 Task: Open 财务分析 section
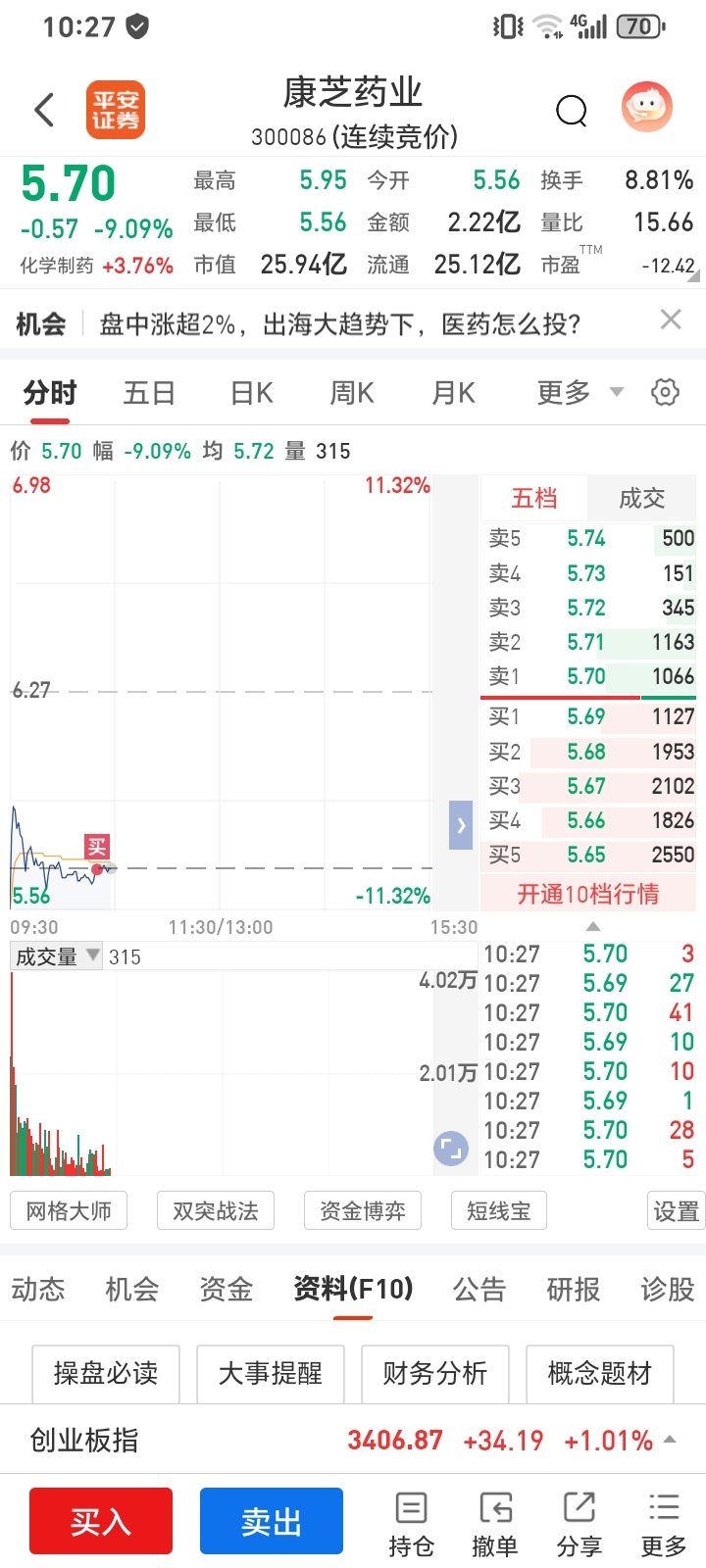(x=435, y=1373)
